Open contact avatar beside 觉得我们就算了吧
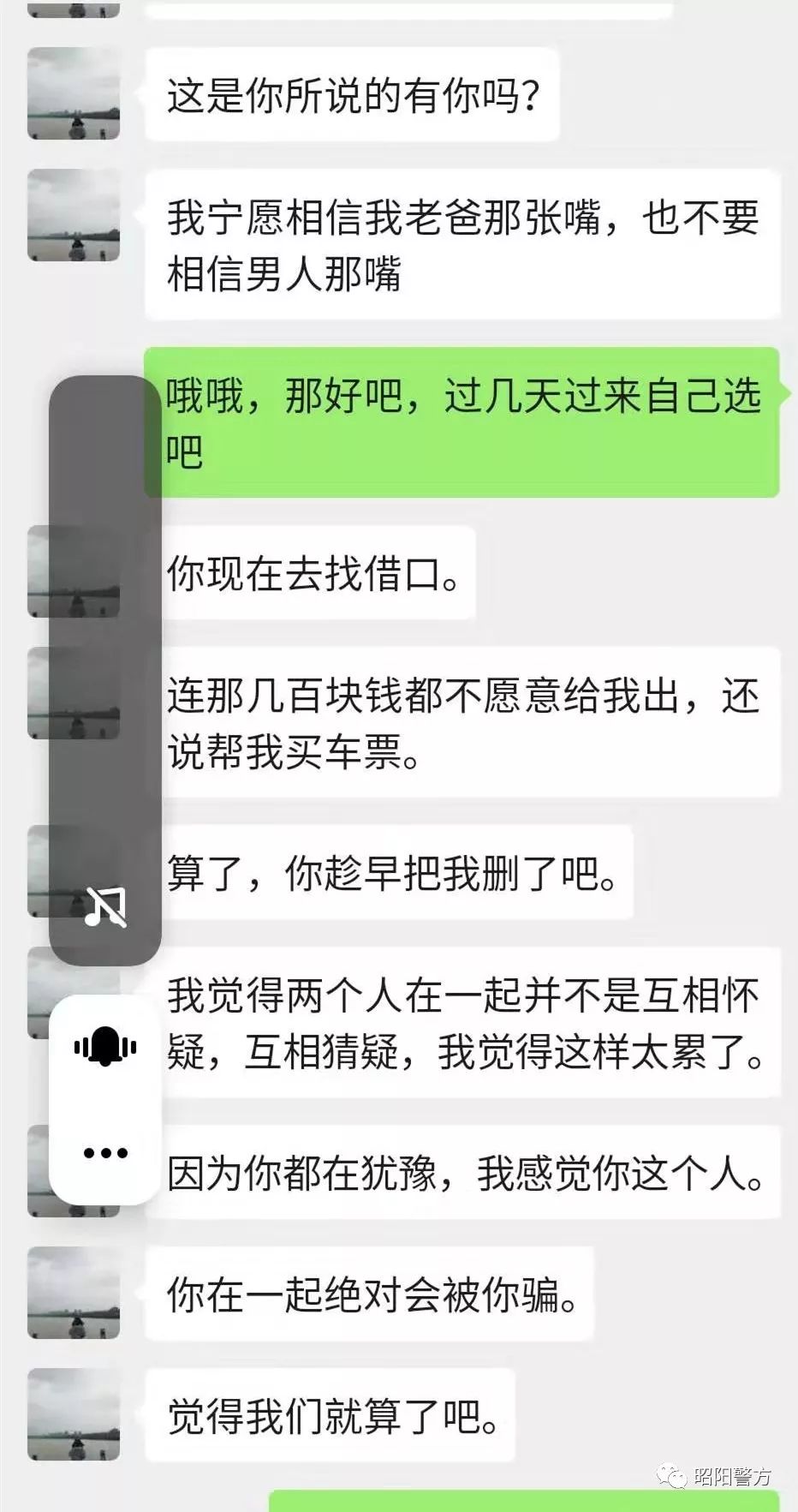Viewport: 798px width, 1512px height. [74, 1414]
